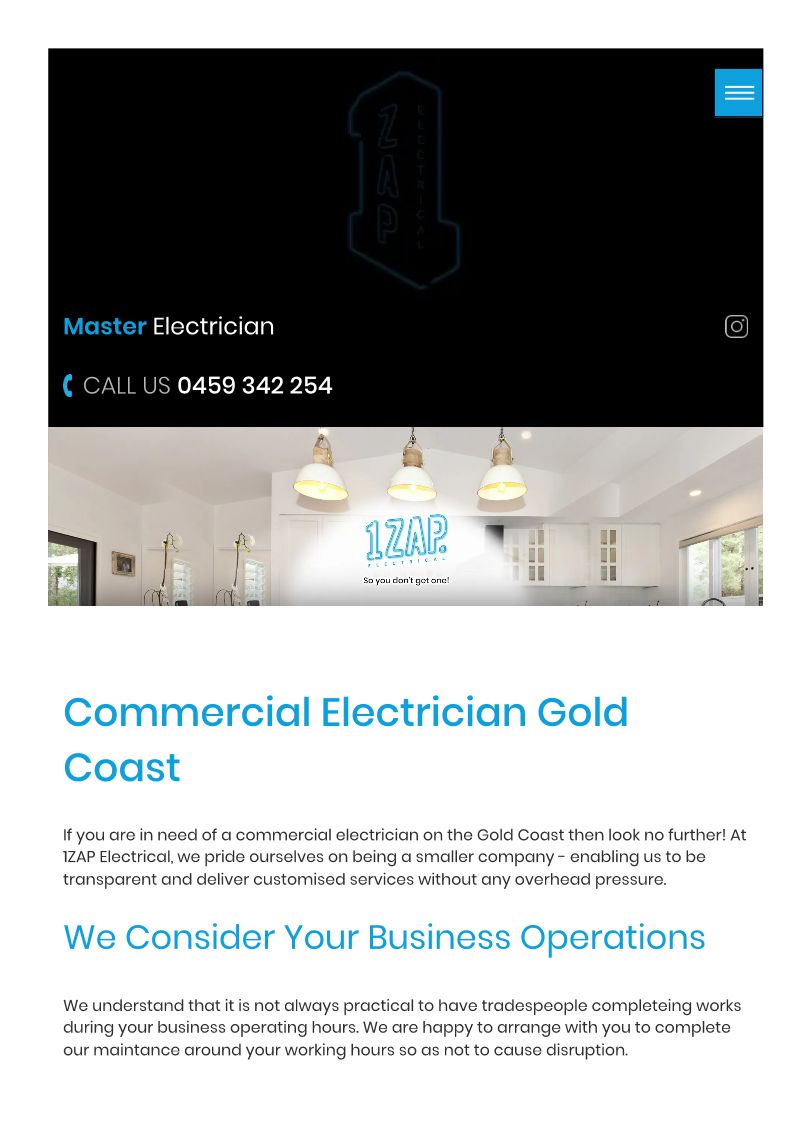Screen dimensions: 793x1123
Task: Tap the 1ZAP Electrical header logo
Action: (x=404, y=180)
